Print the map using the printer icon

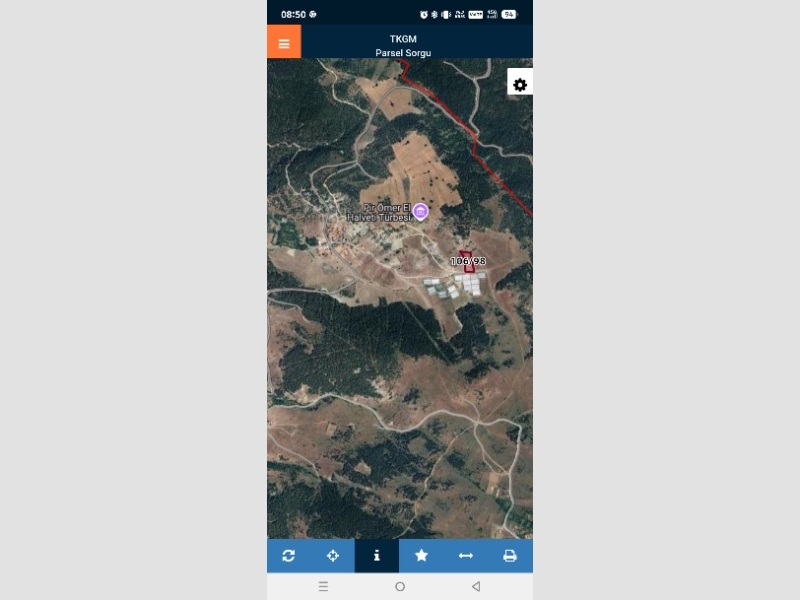[510, 556]
